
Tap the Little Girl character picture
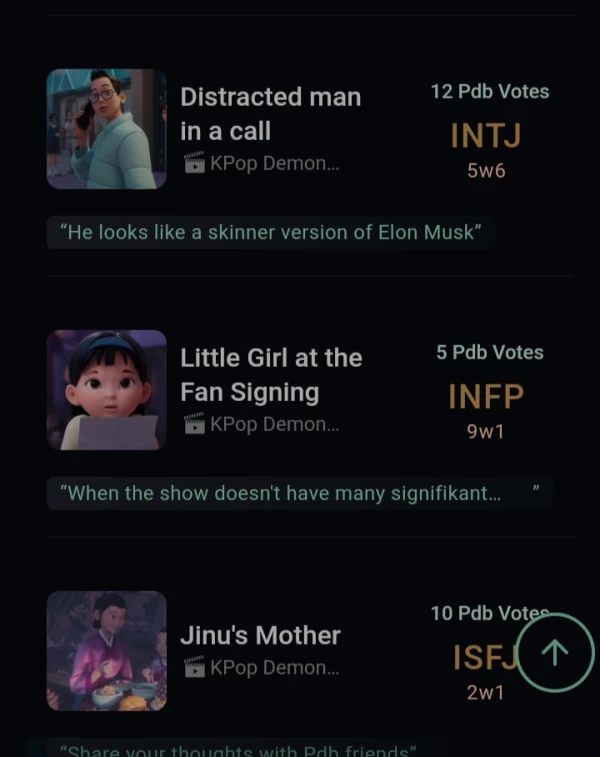click(x=107, y=390)
